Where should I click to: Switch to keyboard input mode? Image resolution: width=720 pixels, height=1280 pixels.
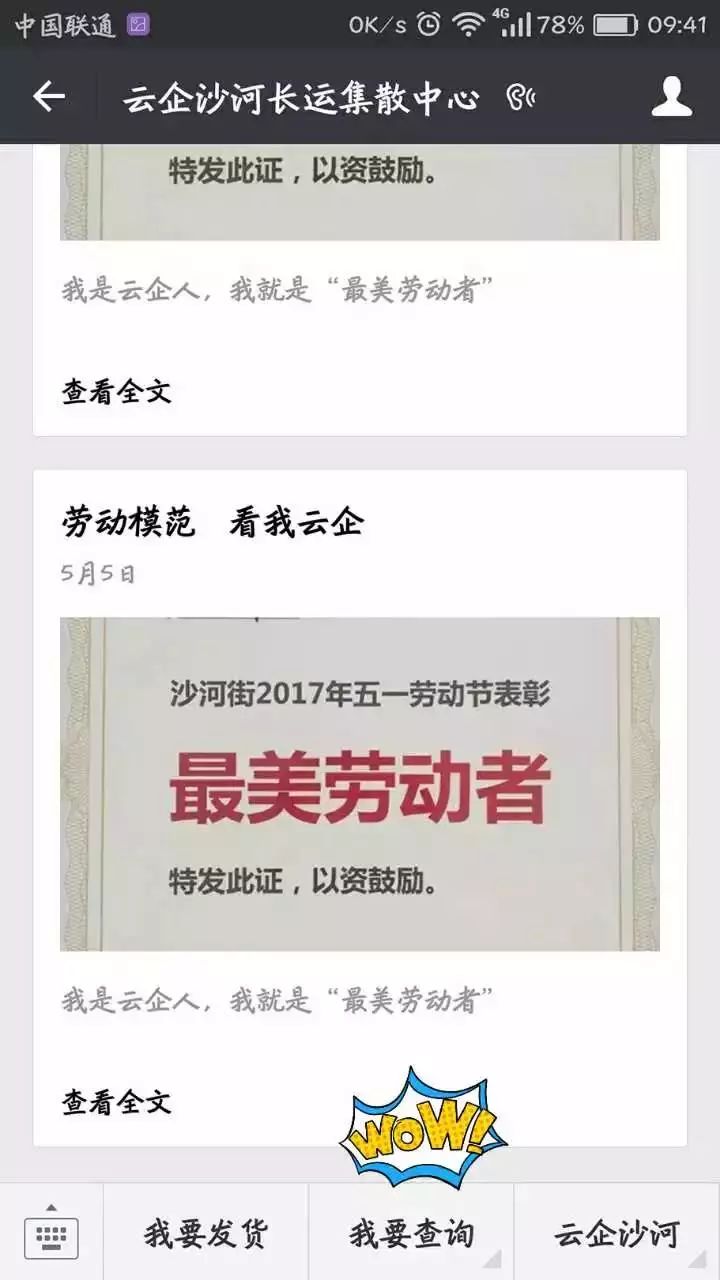51,1233
